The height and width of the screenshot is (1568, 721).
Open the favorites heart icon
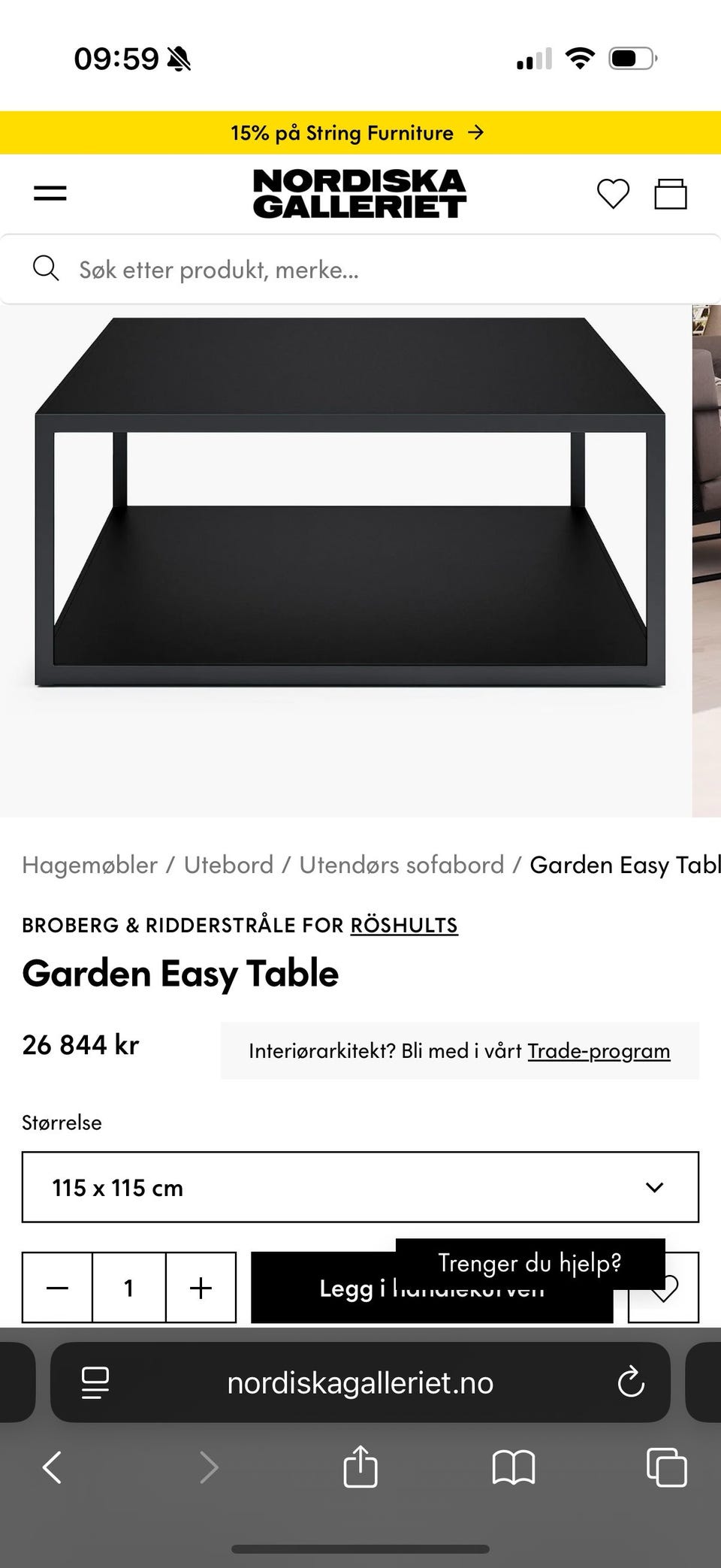612,193
